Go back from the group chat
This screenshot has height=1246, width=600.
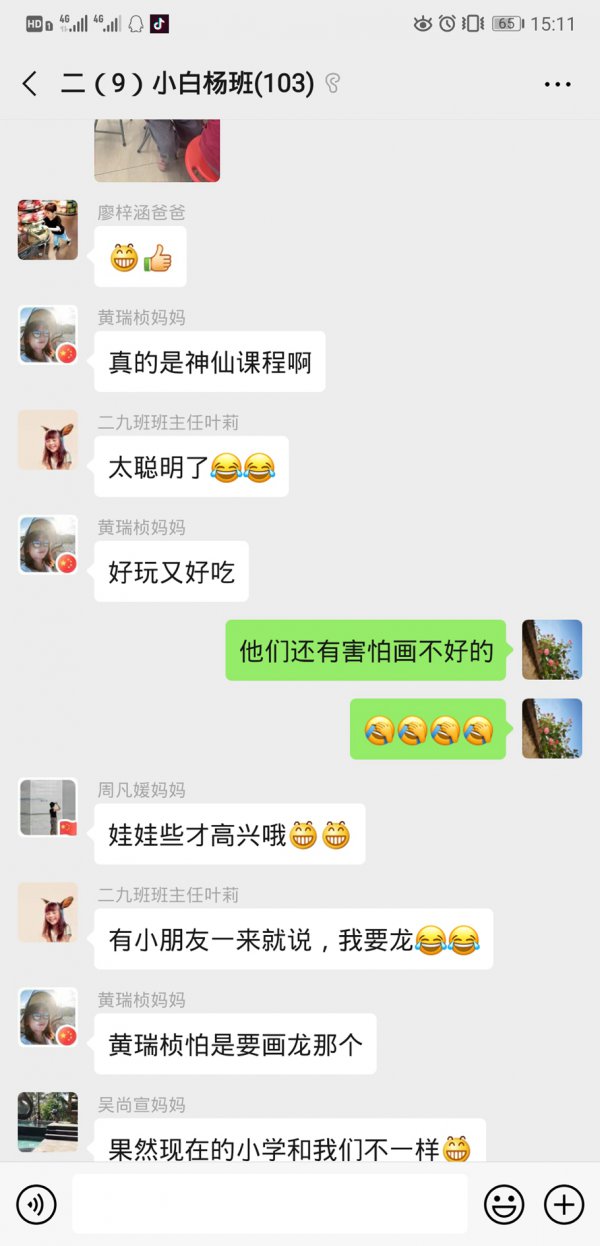click(30, 84)
